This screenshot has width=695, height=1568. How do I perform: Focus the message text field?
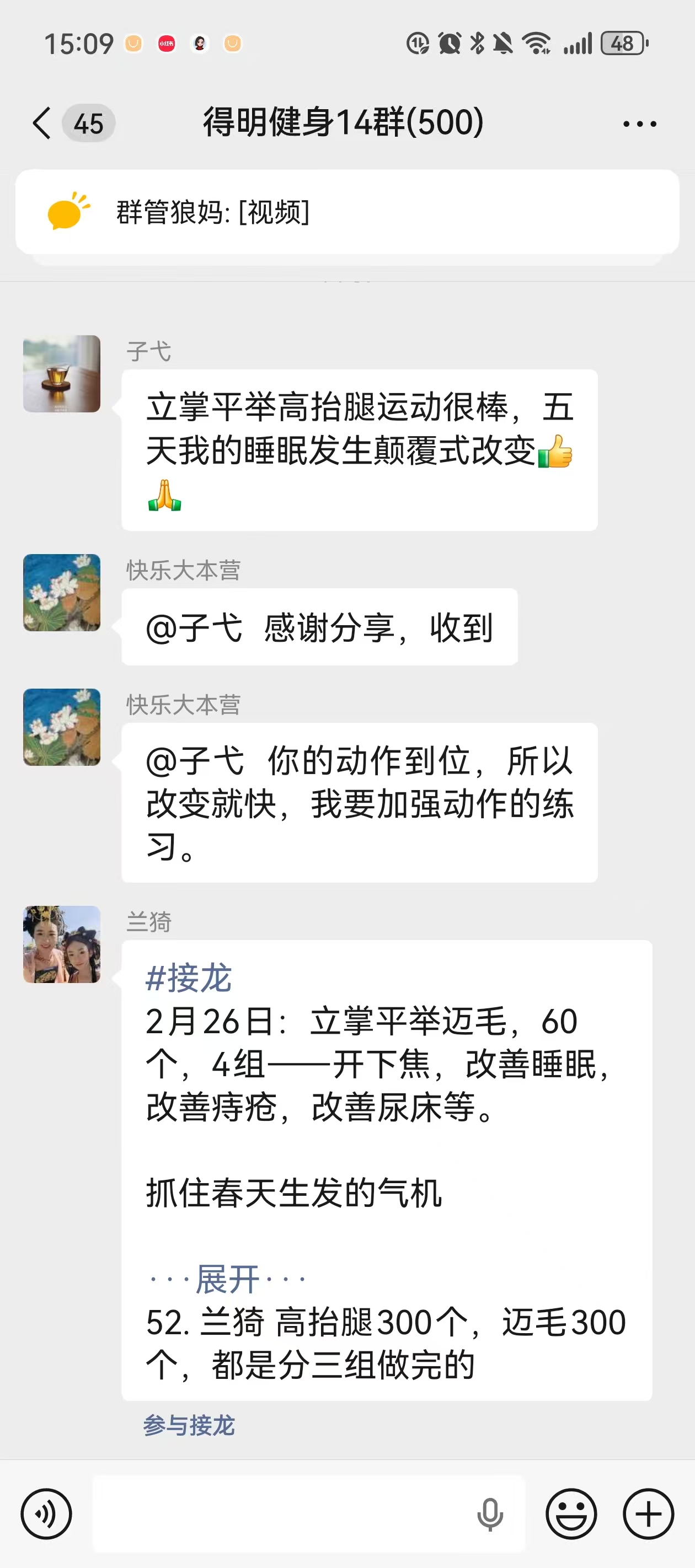[280, 1514]
